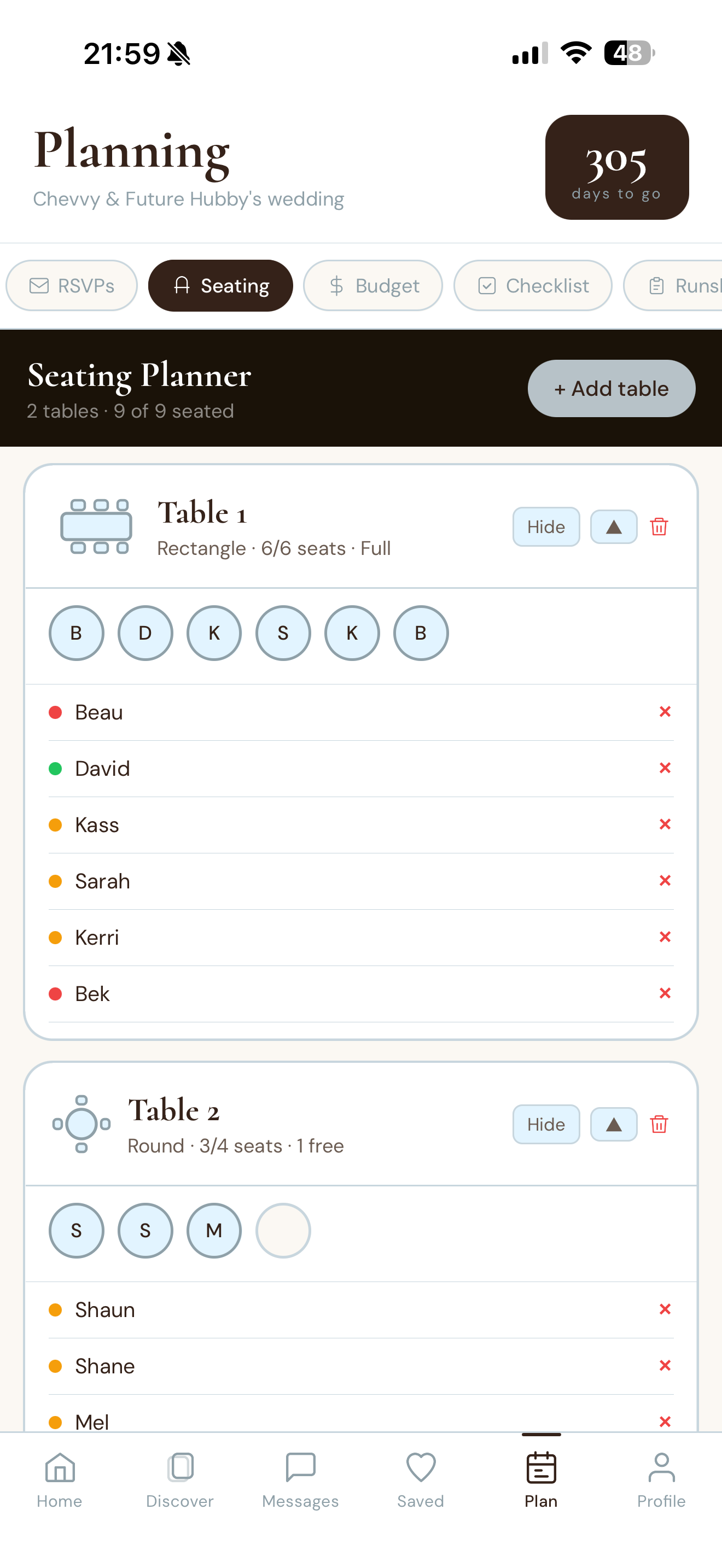Tap the empty seat at Table 2

coord(283,1230)
